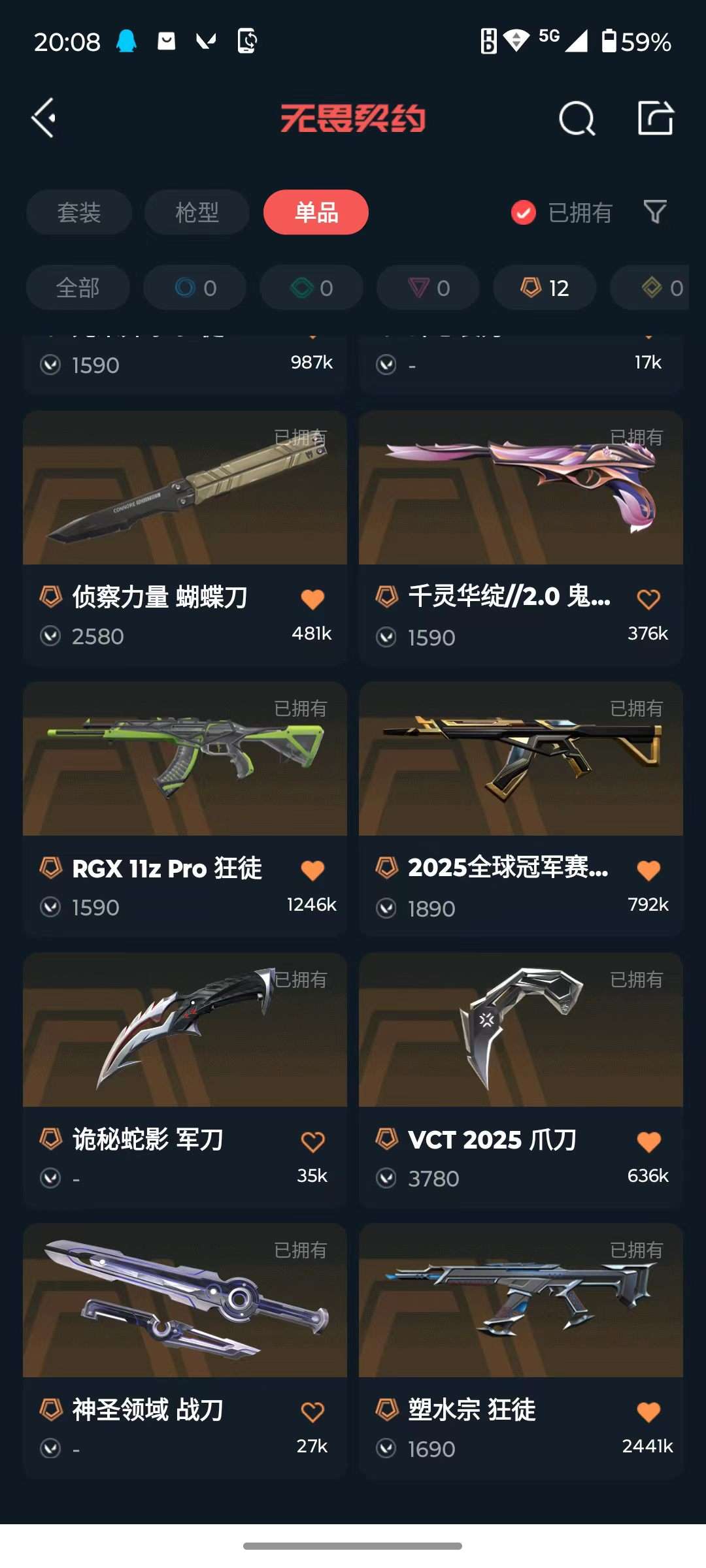Switch to the 套装 tab
706x1568 pixels.
79,212
